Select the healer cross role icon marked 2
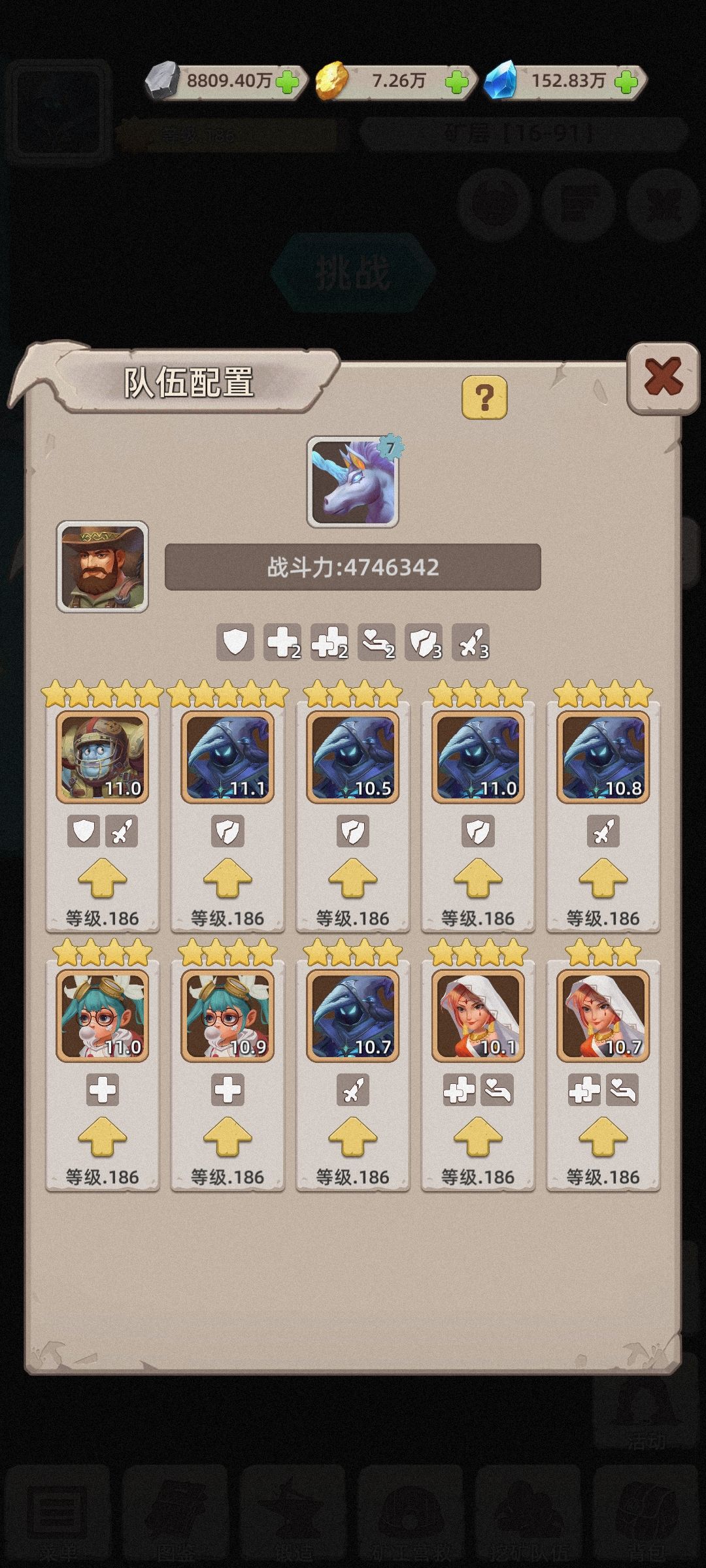The width and height of the screenshot is (706, 1568). (x=280, y=643)
